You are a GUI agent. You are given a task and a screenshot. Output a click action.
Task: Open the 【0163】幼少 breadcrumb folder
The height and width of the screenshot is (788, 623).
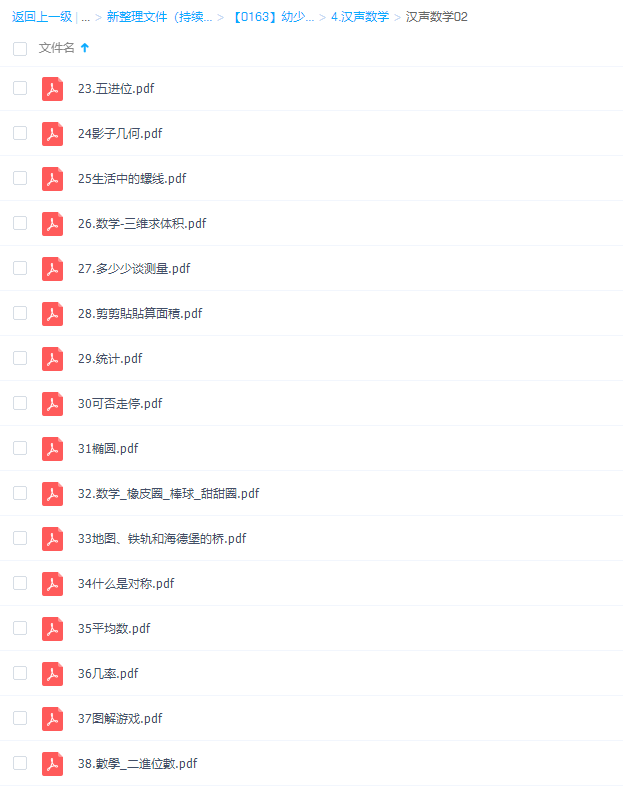[271, 17]
